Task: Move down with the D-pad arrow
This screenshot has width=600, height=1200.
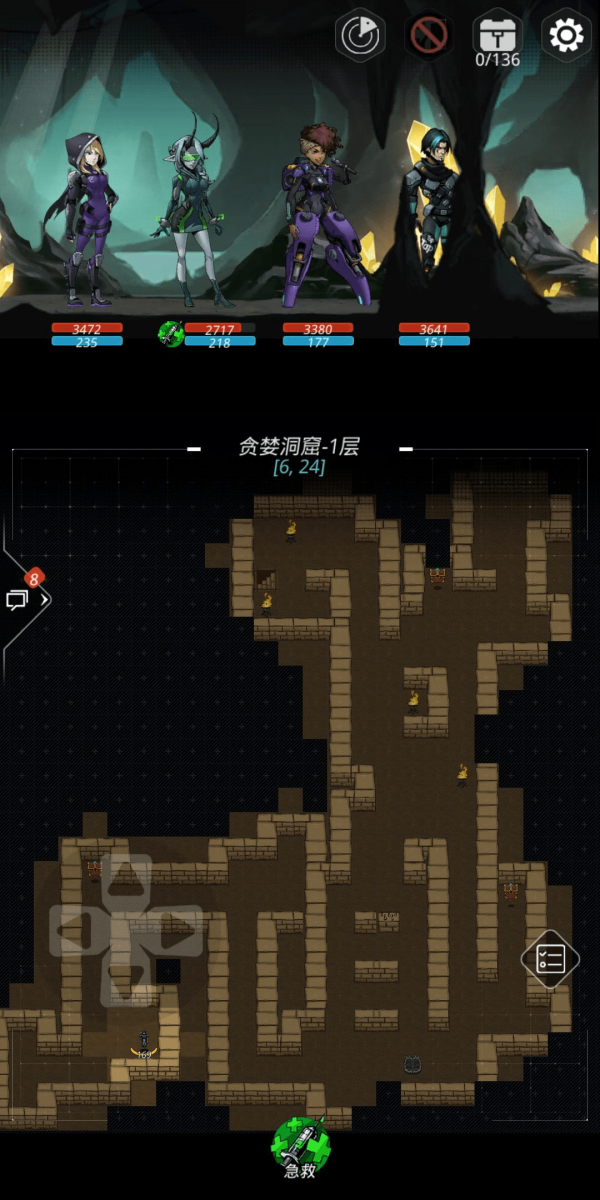Action: pos(126,984)
